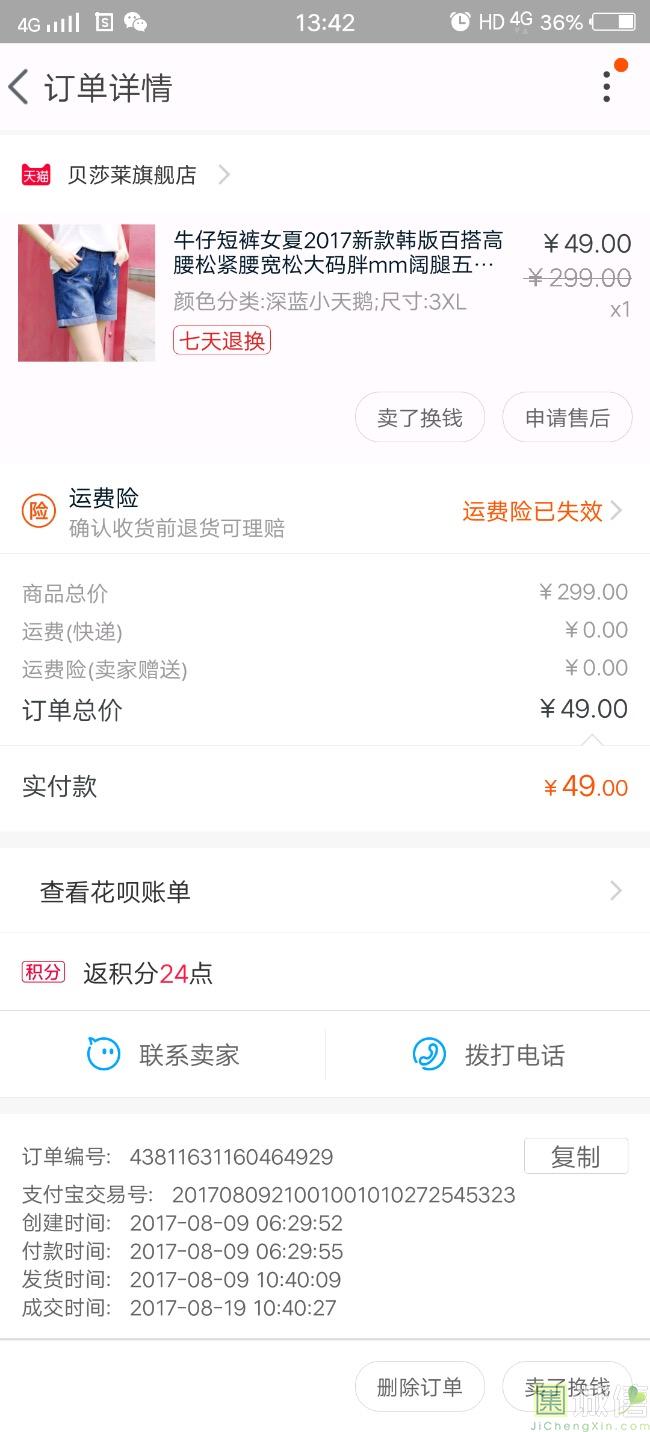Viewport: 650px width, 1432px height.
Task: Open the denim shorts product item
Action: click(x=325, y=293)
